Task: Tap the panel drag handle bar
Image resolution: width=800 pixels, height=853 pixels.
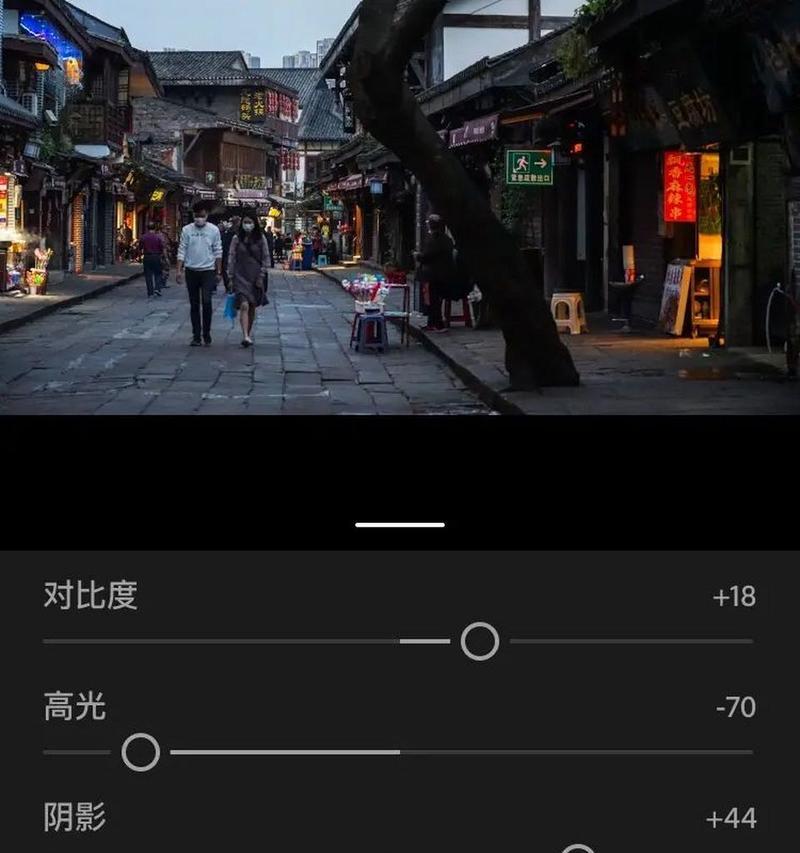Action: pyautogui.click(x=400, y=524)
